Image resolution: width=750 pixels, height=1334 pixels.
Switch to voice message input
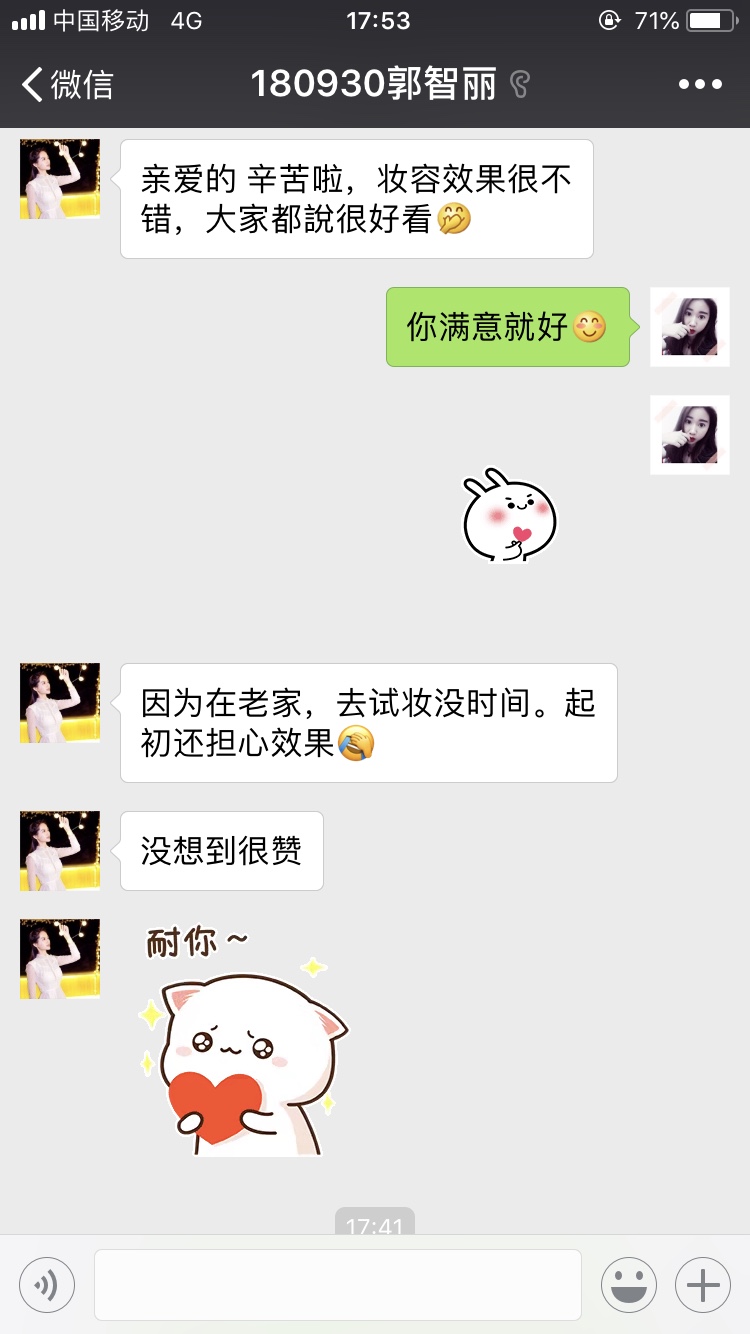tap(47, 1284)
